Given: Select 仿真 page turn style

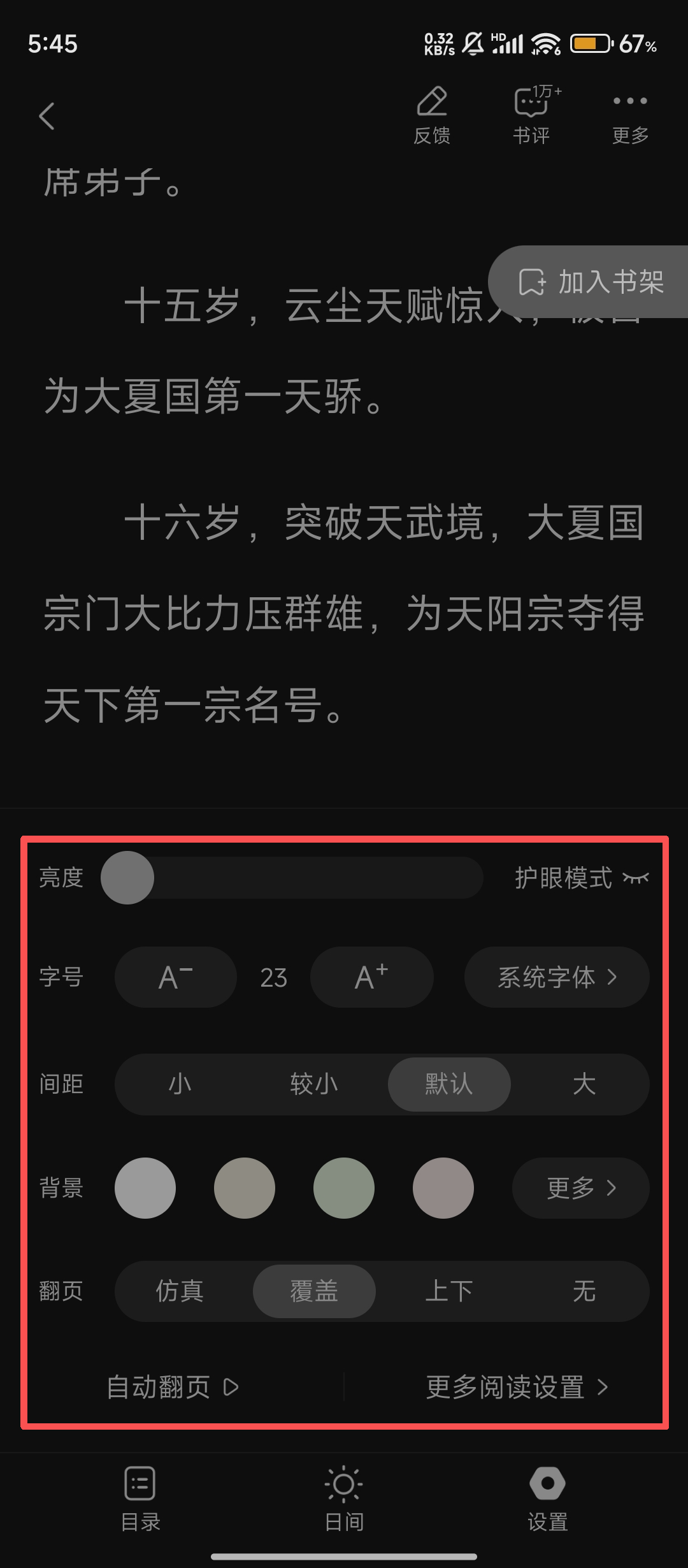Looking at the screenshot, I should (x=180, y=1291).
